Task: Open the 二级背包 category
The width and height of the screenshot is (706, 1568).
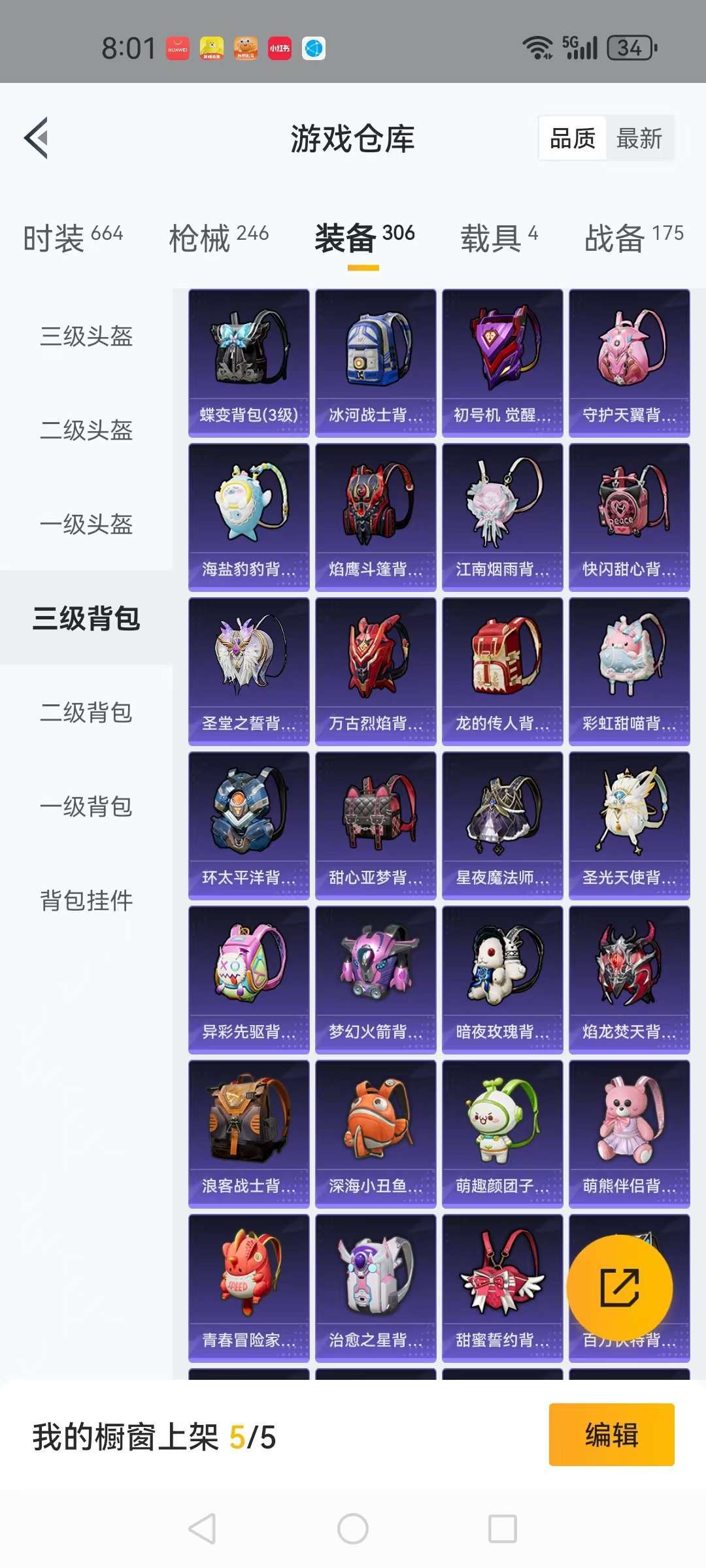Action: 86,713
